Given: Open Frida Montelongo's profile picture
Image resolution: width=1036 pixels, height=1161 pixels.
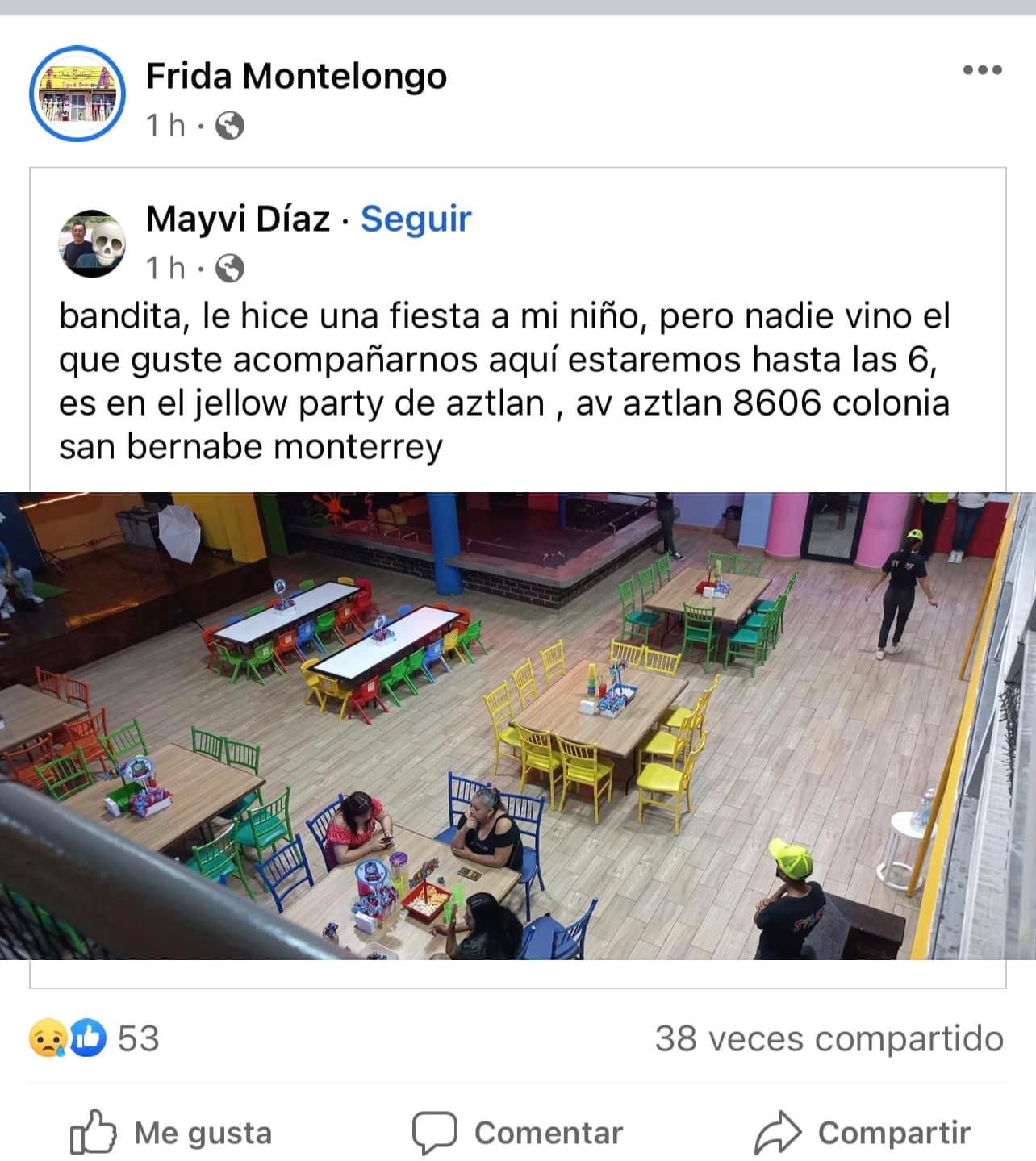Looking at the screenshot, I should coord(77,94).
